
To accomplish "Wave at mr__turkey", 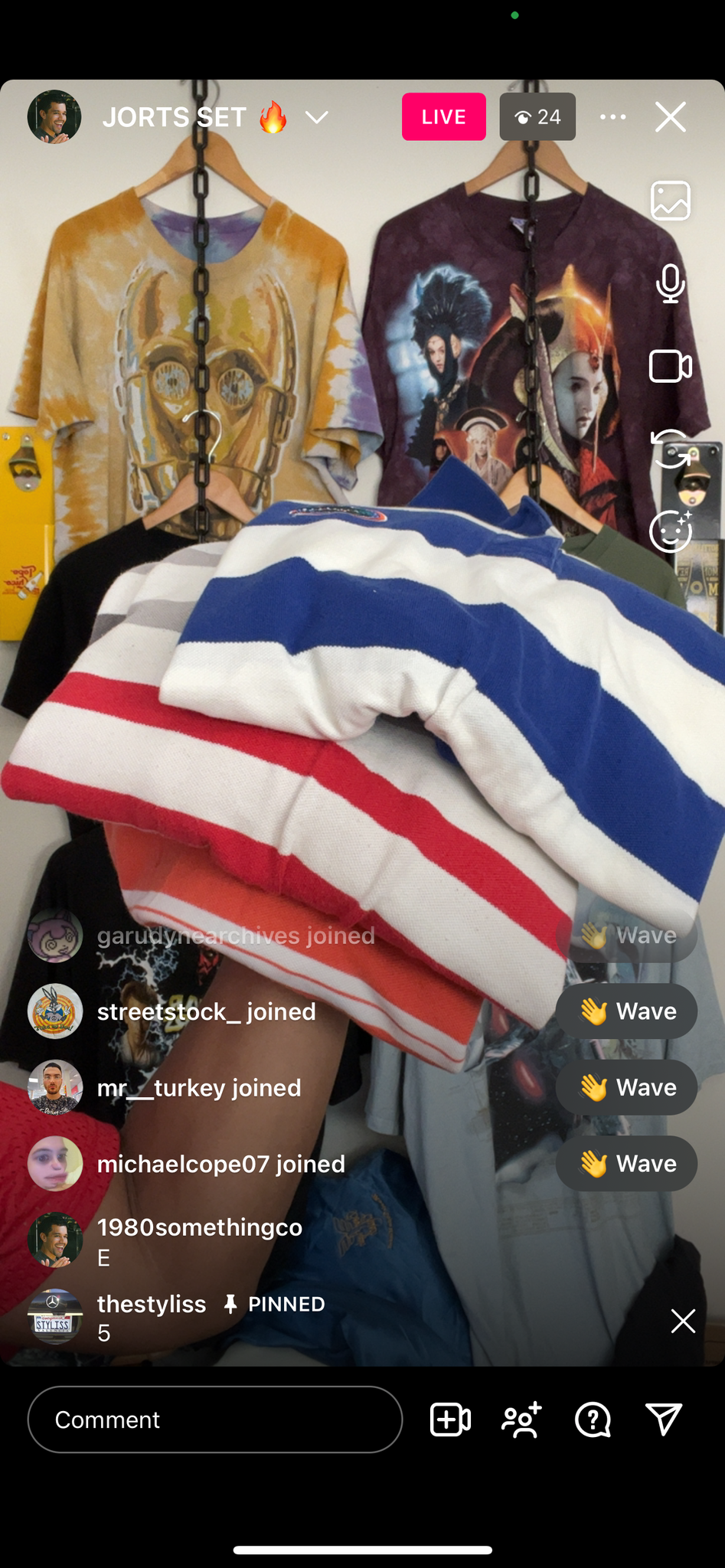I will click(x=626, y=1087).
